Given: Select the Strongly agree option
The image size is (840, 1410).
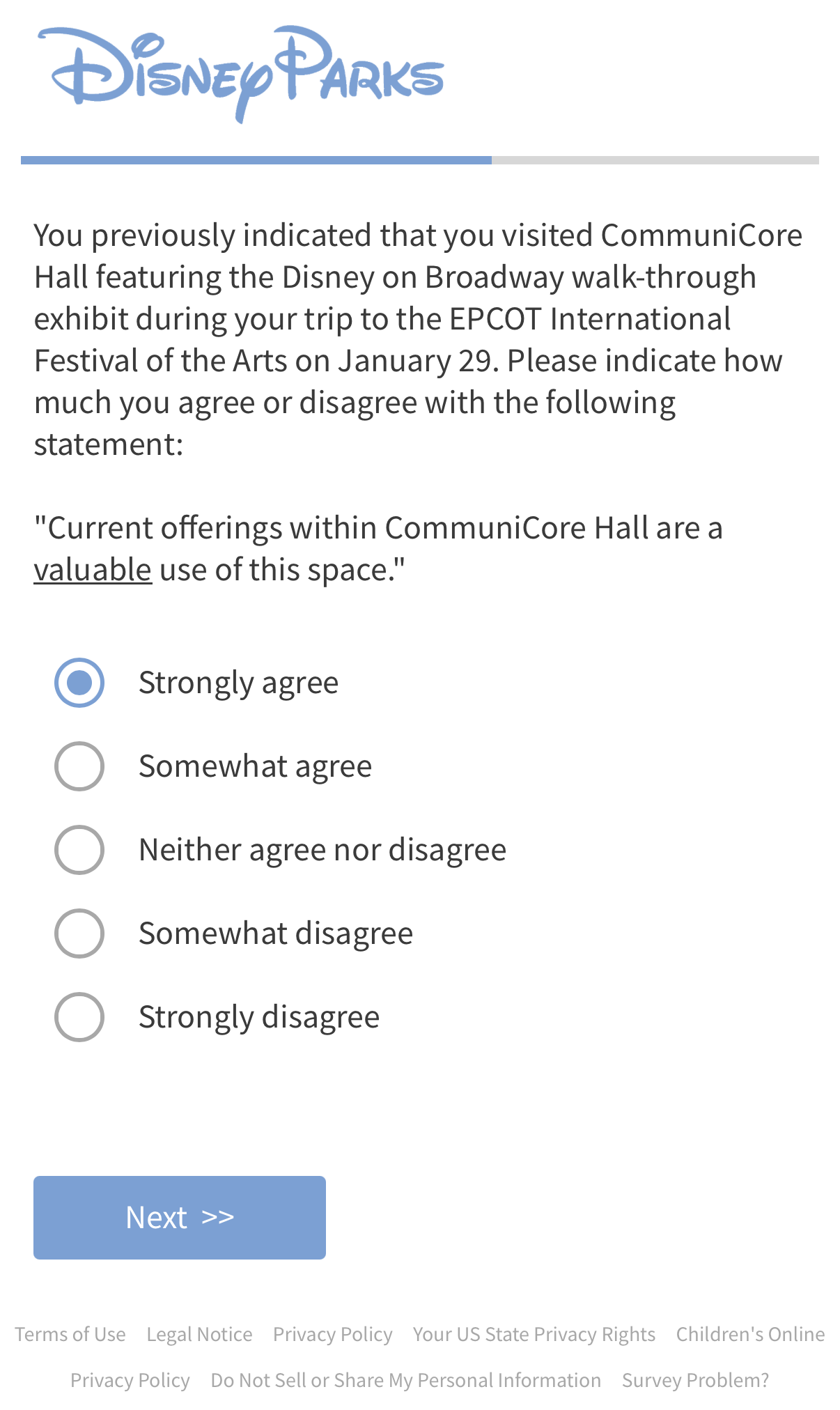Looking at the screenshot, I should point(79,683).
